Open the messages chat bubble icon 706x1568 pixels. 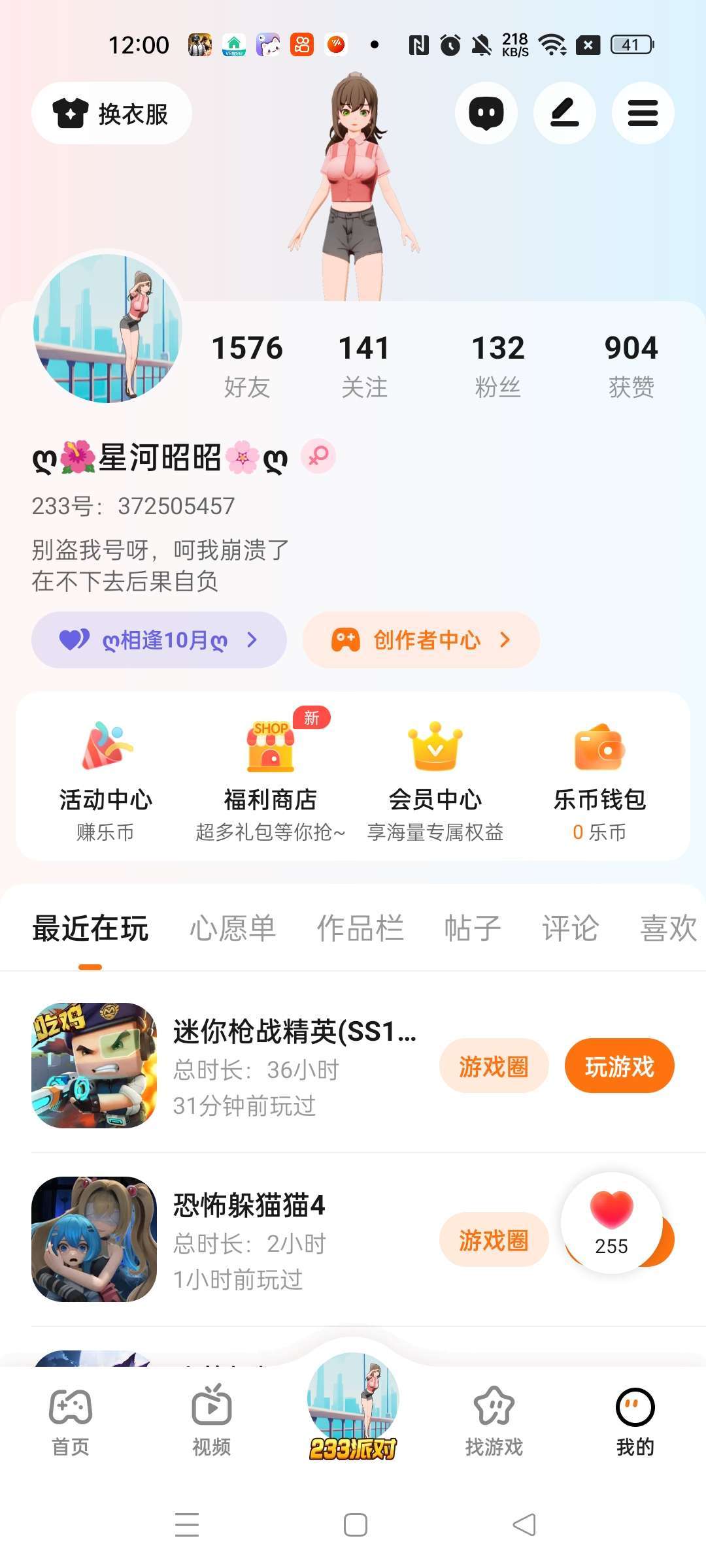click(486, 113)
